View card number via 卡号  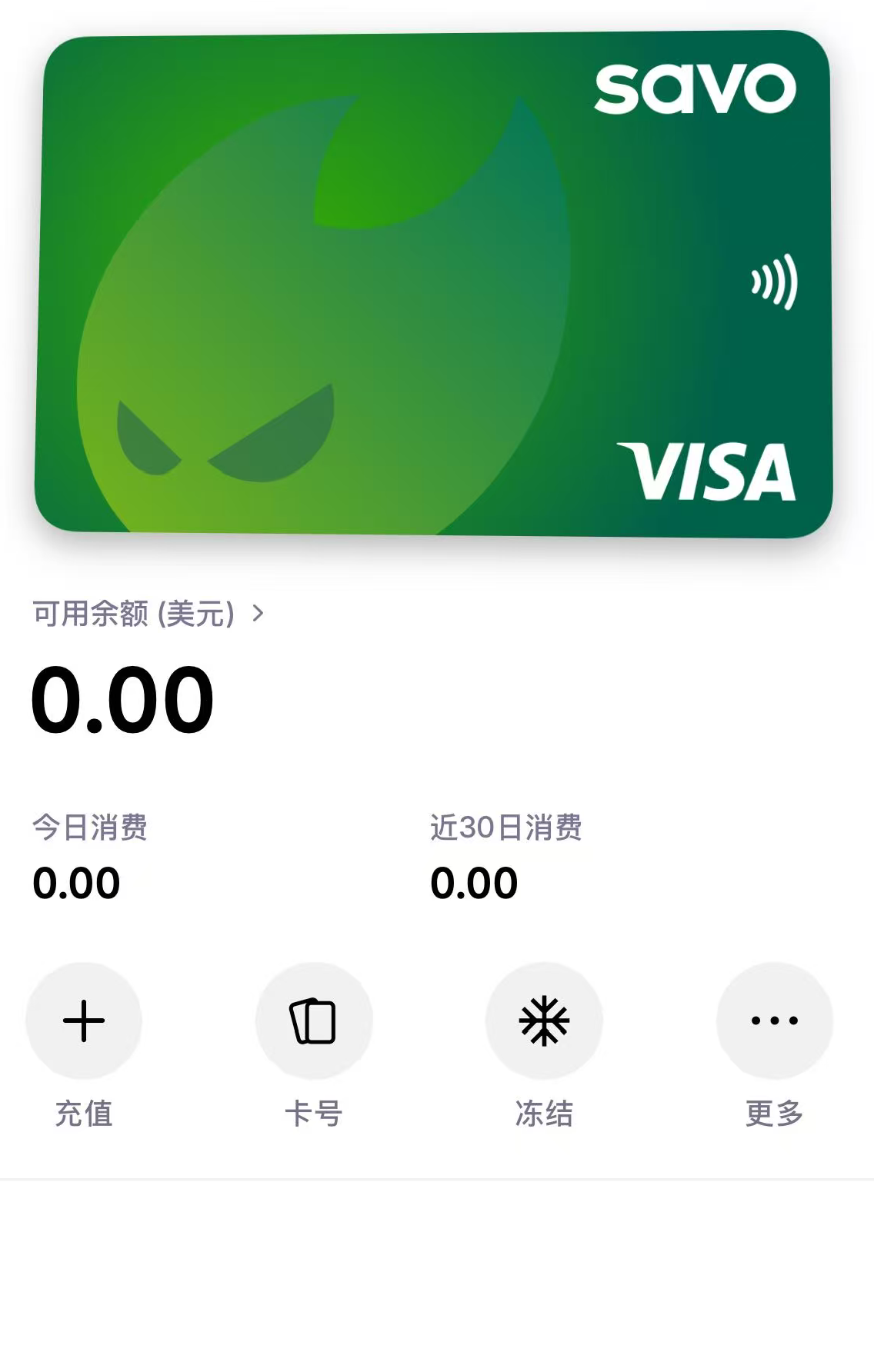pyautogui.click(x=313, y=1021)
